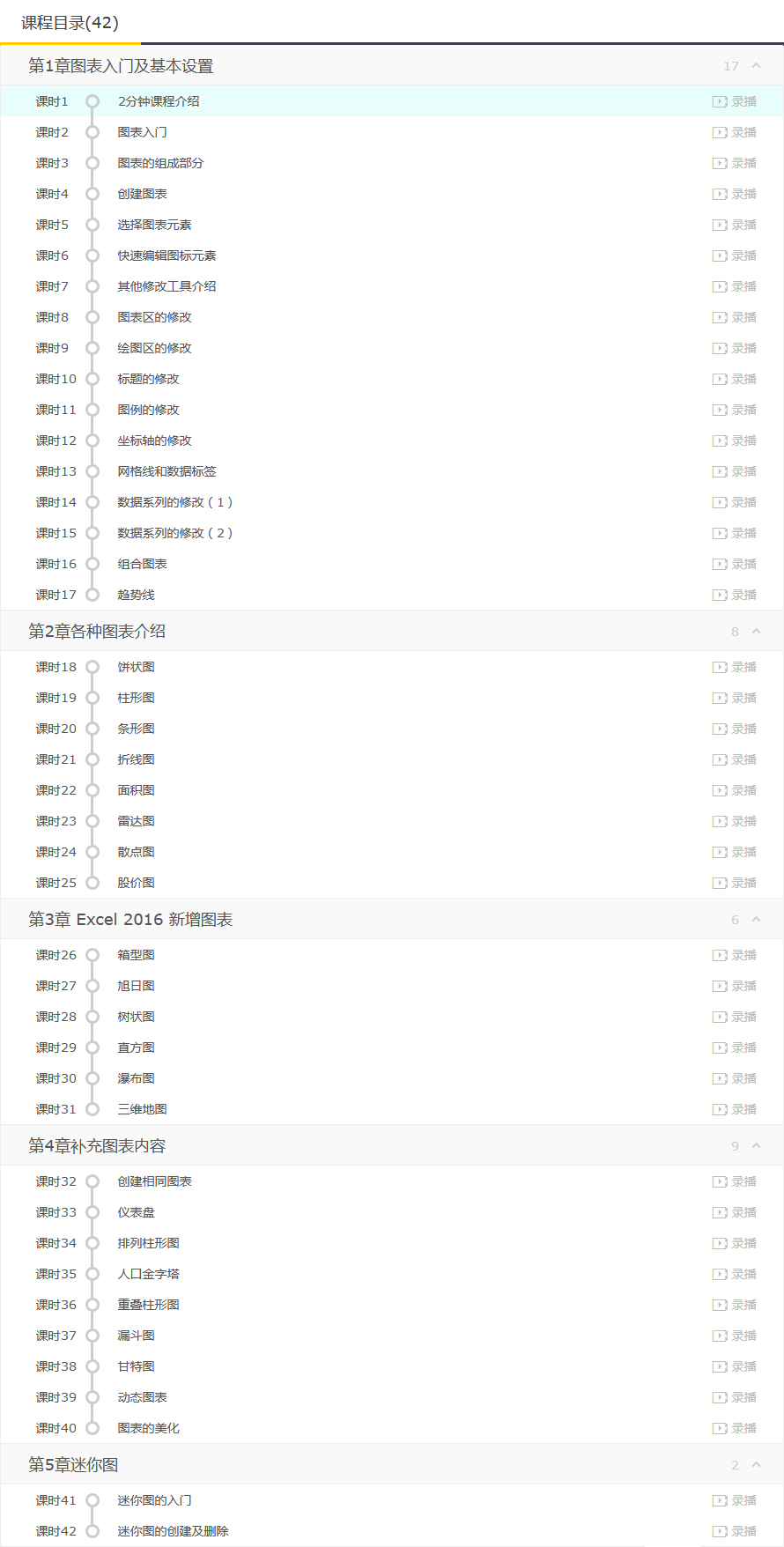Collapse the 第2章各种图表介绍 section
Image resolution: width=784 pixels, height=1547 pixels.
pos(756,632)
